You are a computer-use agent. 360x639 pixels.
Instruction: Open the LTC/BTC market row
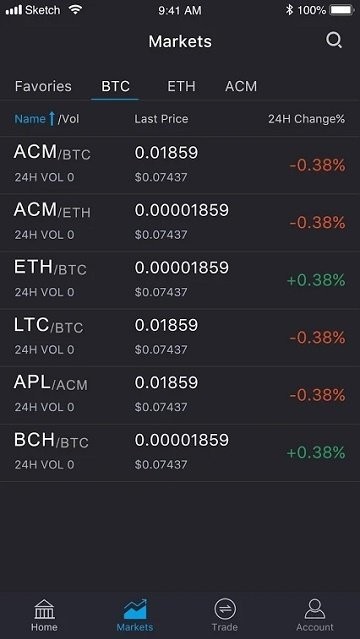tap(180, 337)
